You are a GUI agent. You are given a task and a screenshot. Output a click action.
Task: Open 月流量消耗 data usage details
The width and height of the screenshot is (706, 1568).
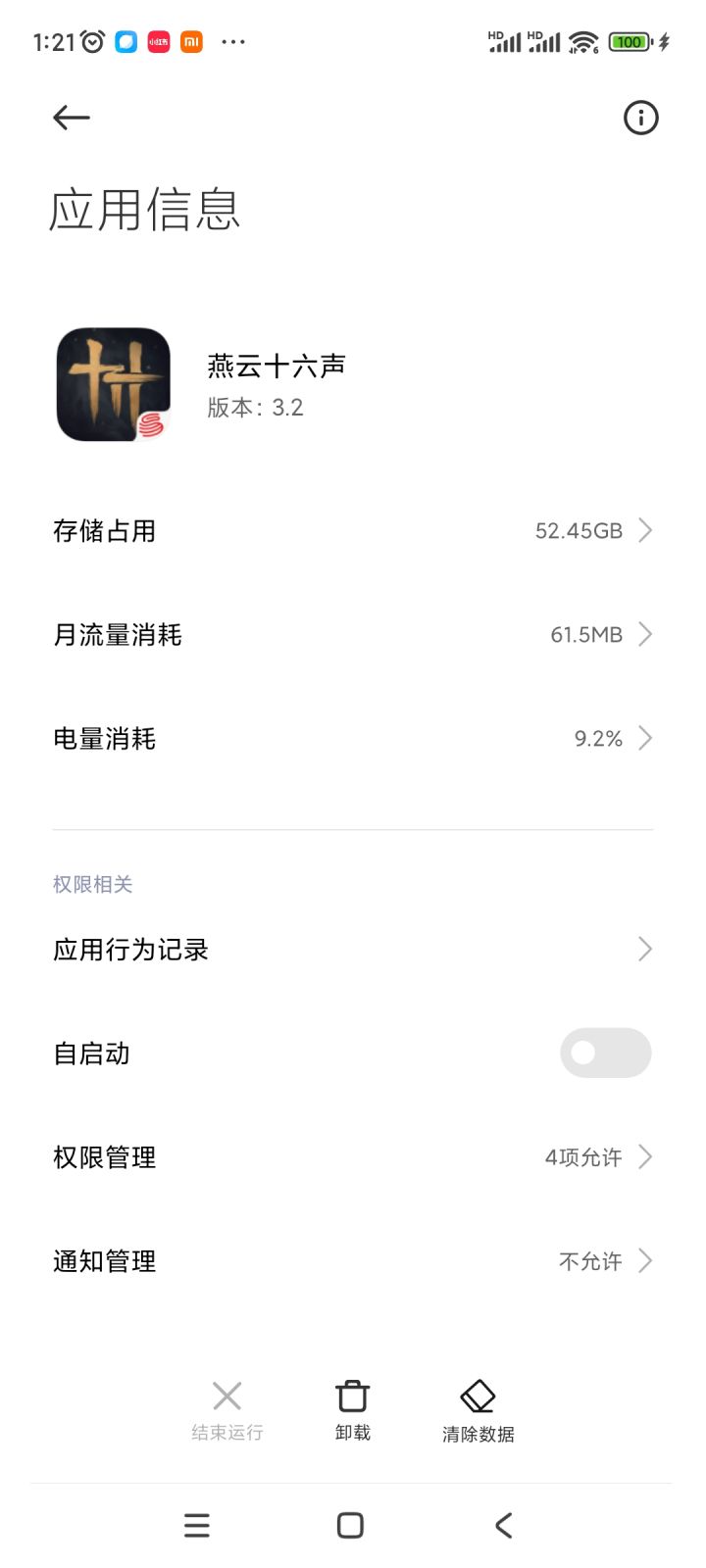[353, 634]
